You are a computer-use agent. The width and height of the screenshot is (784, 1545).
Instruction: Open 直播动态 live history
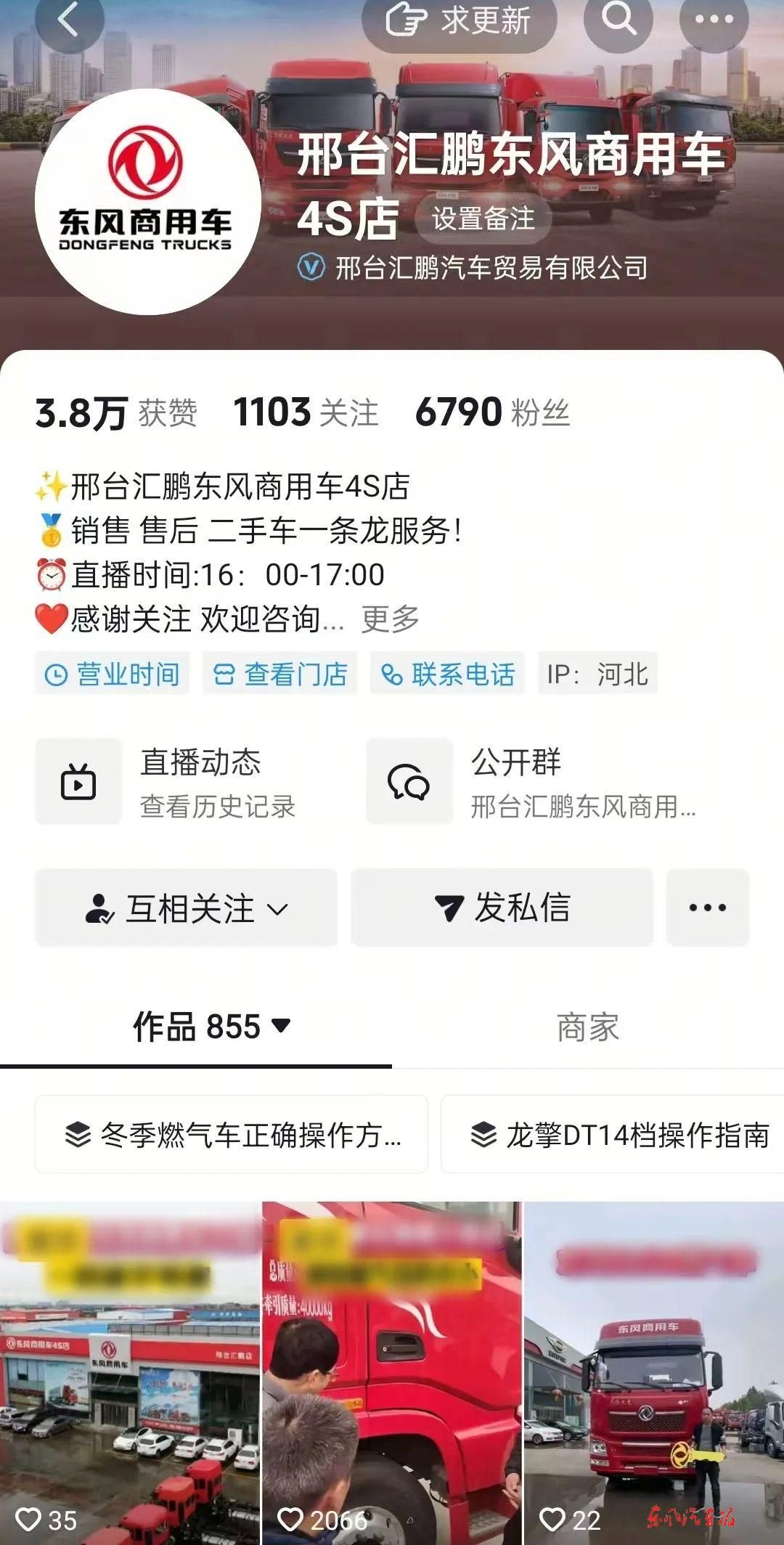coord(181,782)
